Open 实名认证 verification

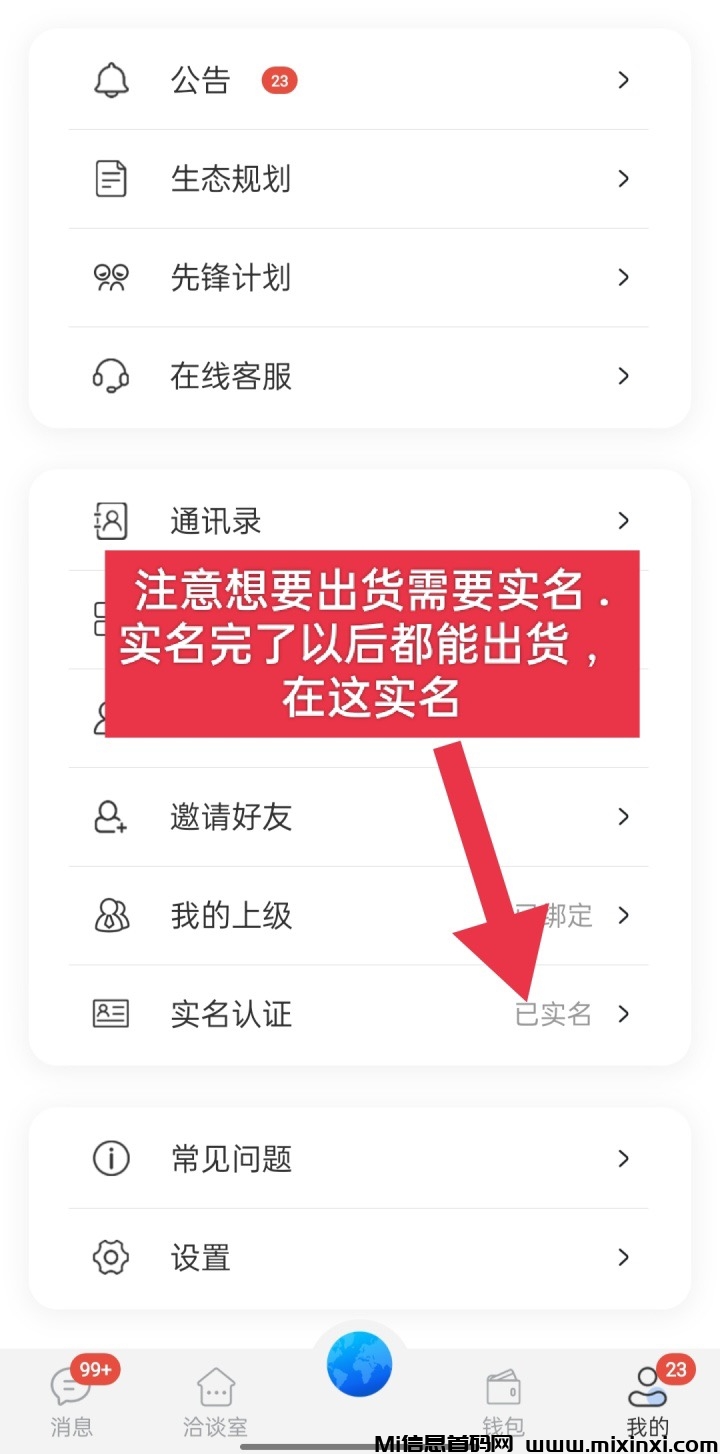358,1014
